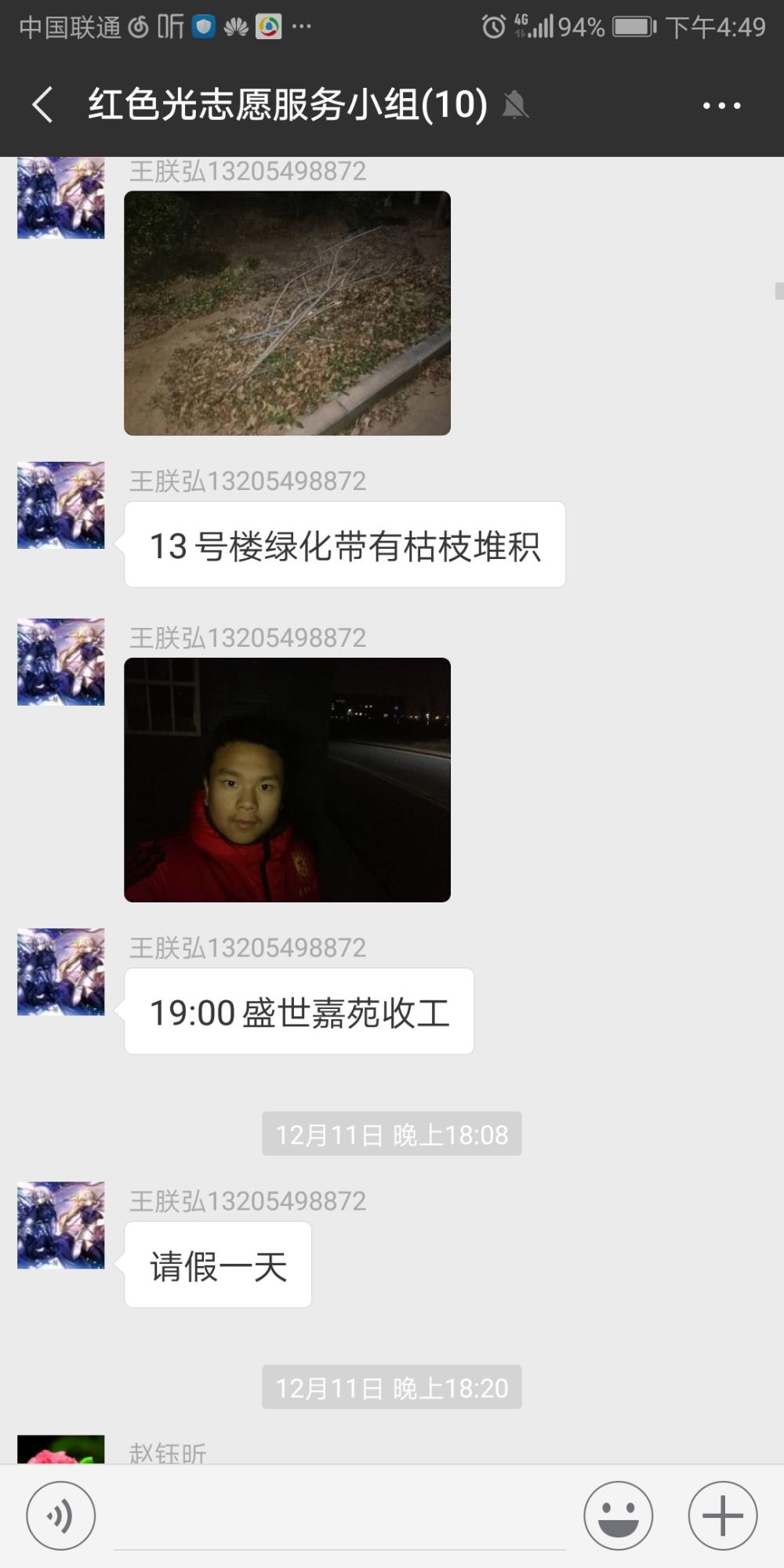
Task: Open the plus attachment menu
Action: pos(722,1515)
